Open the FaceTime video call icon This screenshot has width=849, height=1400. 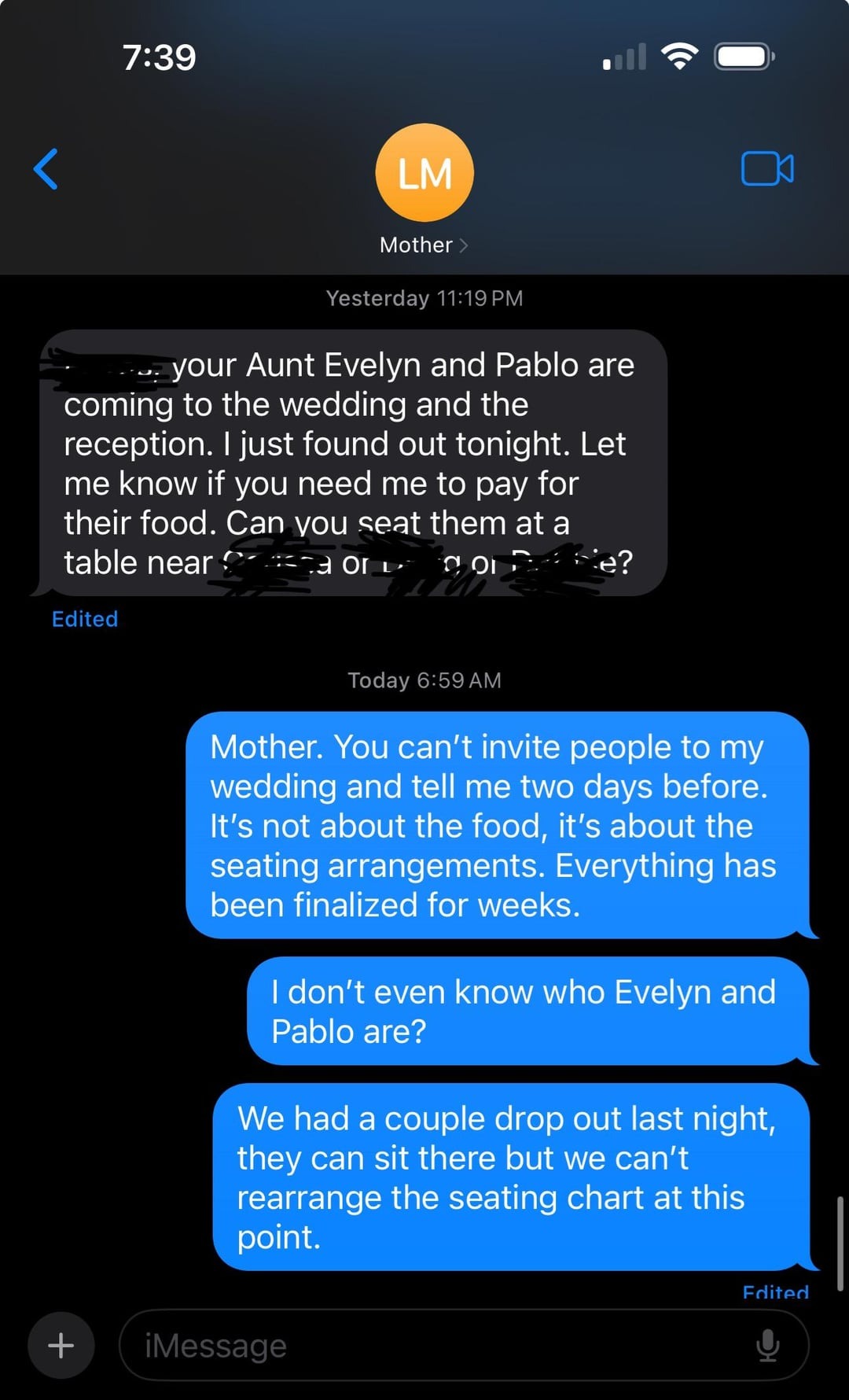click(x=766, y=168)
